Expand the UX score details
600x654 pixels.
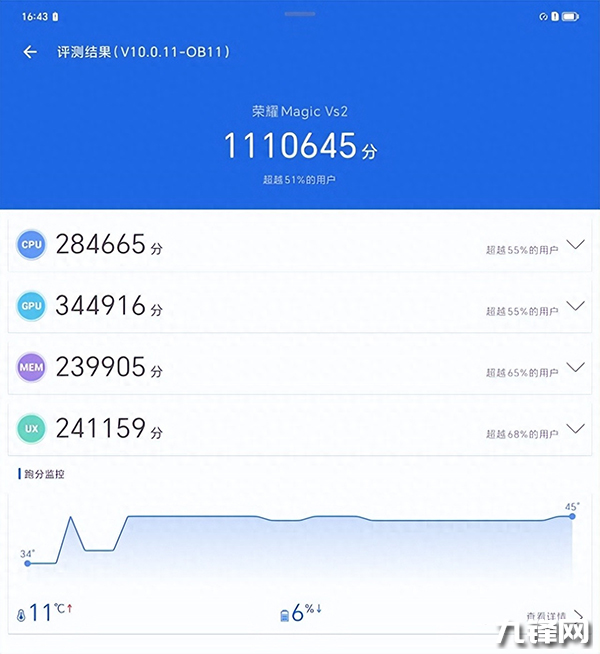point(574,428)
